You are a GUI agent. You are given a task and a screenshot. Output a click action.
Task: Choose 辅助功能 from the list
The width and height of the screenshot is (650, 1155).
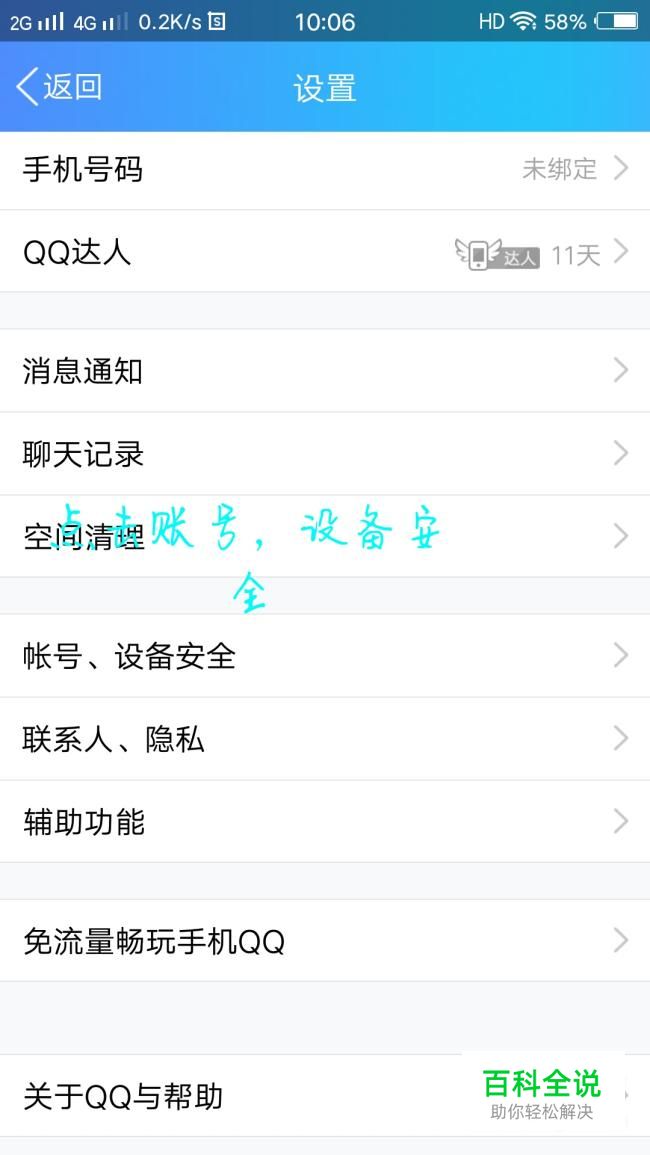324,822
